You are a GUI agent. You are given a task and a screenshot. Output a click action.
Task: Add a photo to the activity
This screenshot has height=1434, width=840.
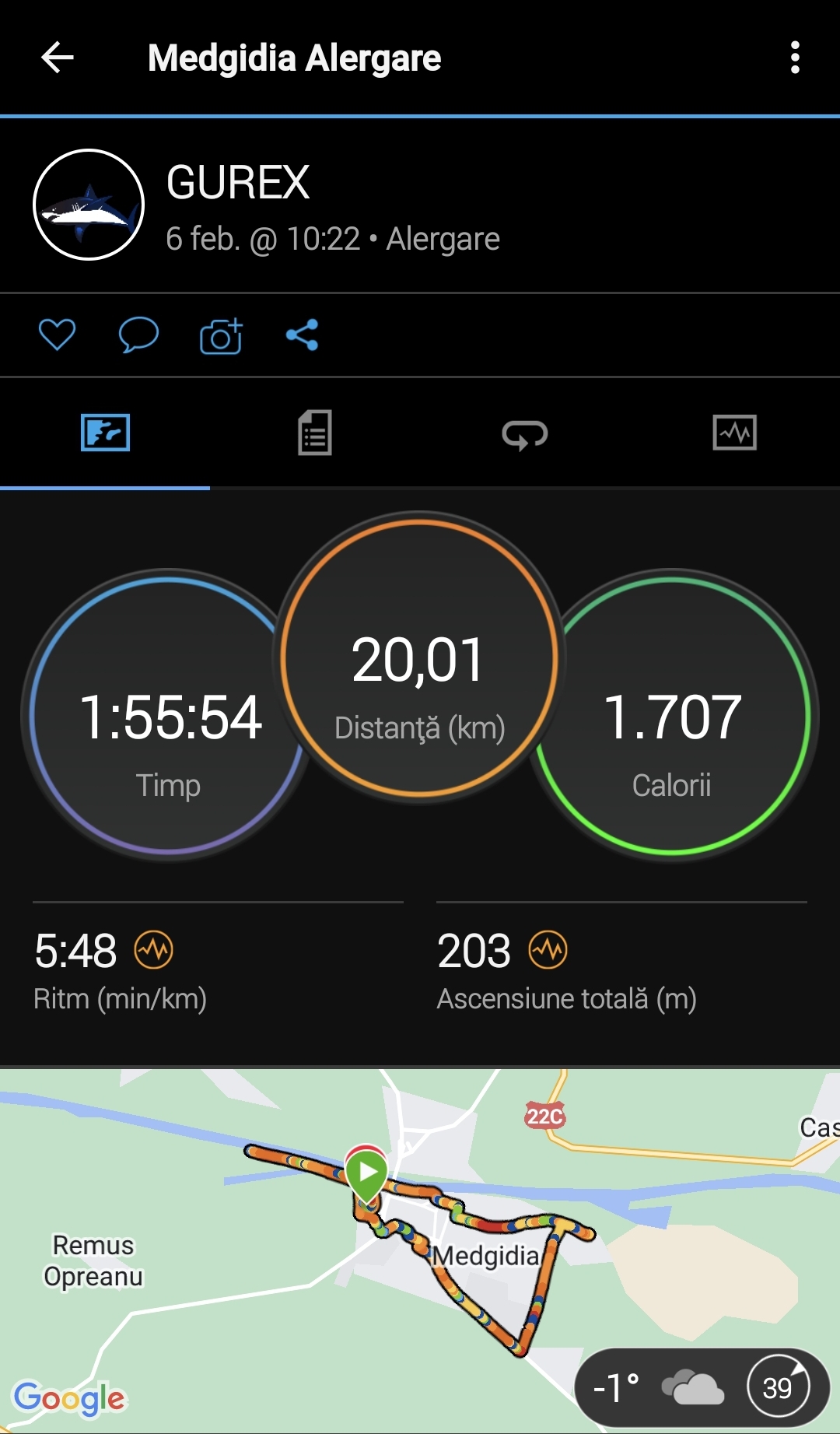point(221,336)
